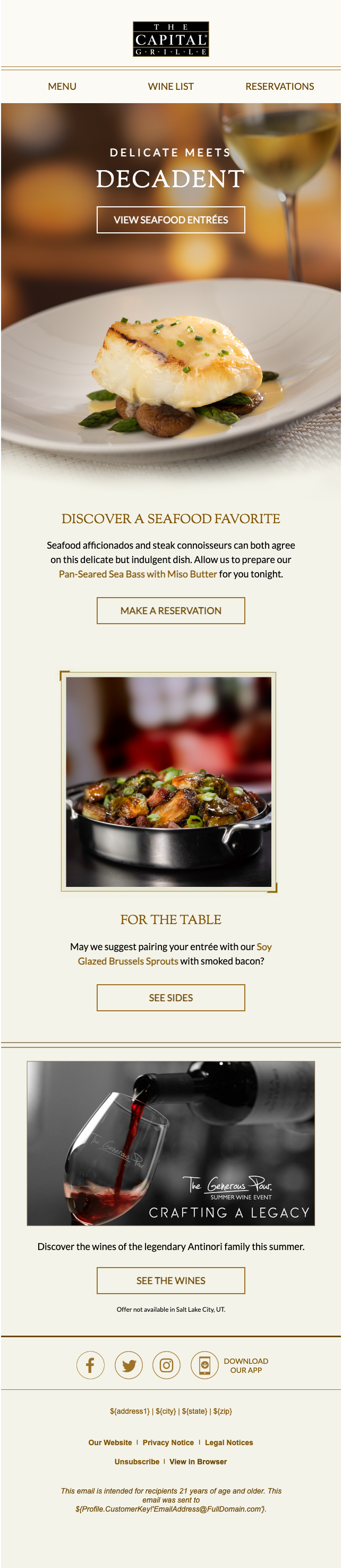Open Soy Glazed Brussels Sprouts link
Screen dimensions: 342x1568
pyautogui.click(x=127, y=961)
